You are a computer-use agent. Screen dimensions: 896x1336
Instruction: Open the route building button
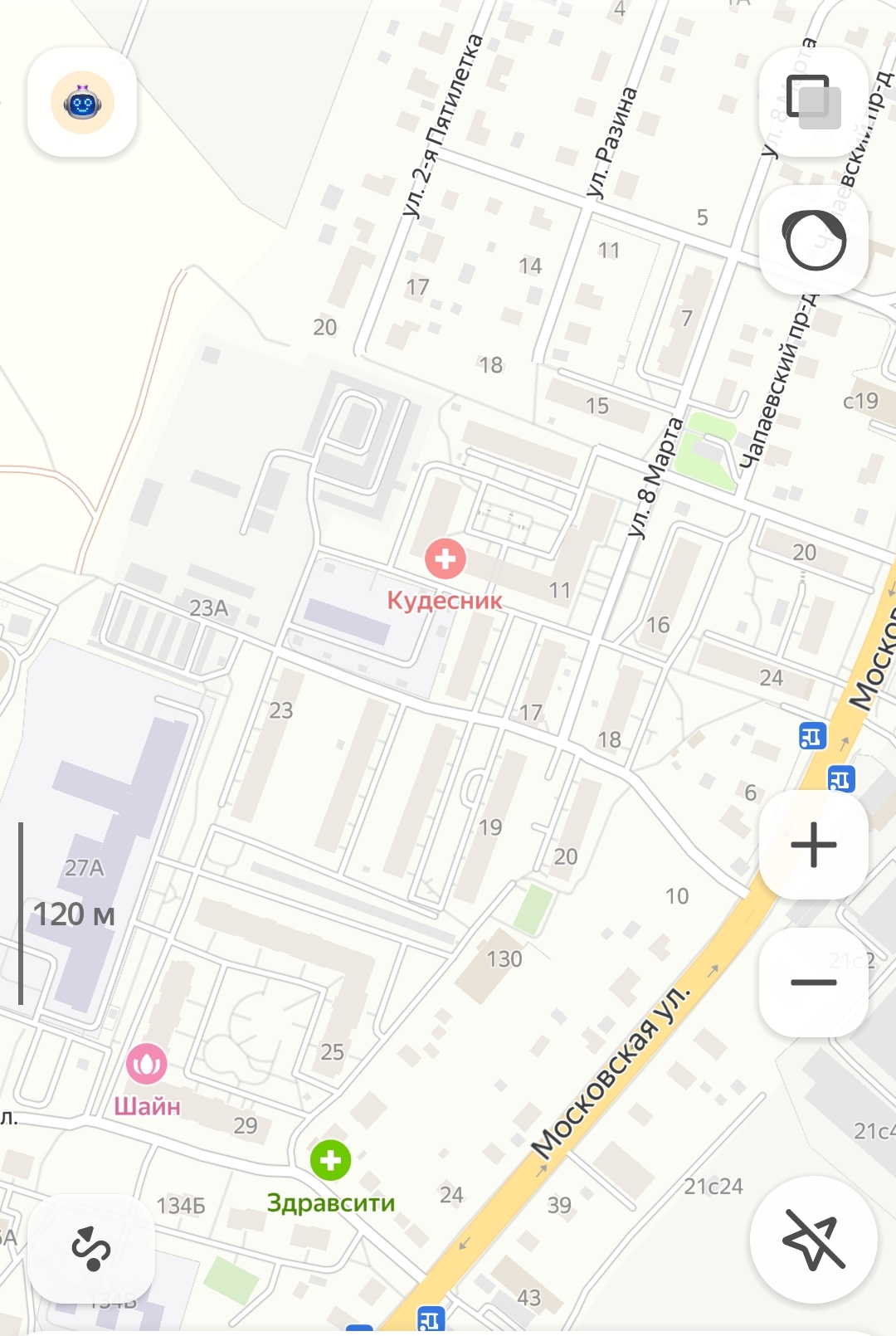[90, 1248]
